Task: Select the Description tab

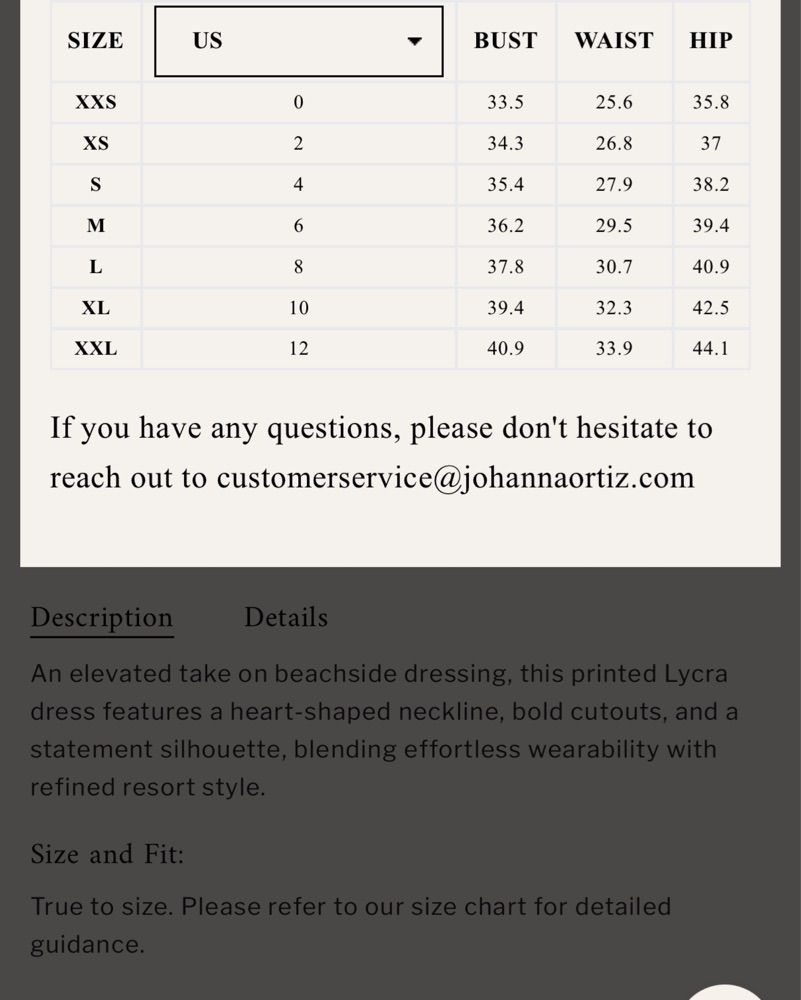Action: (x=102, y=619)
